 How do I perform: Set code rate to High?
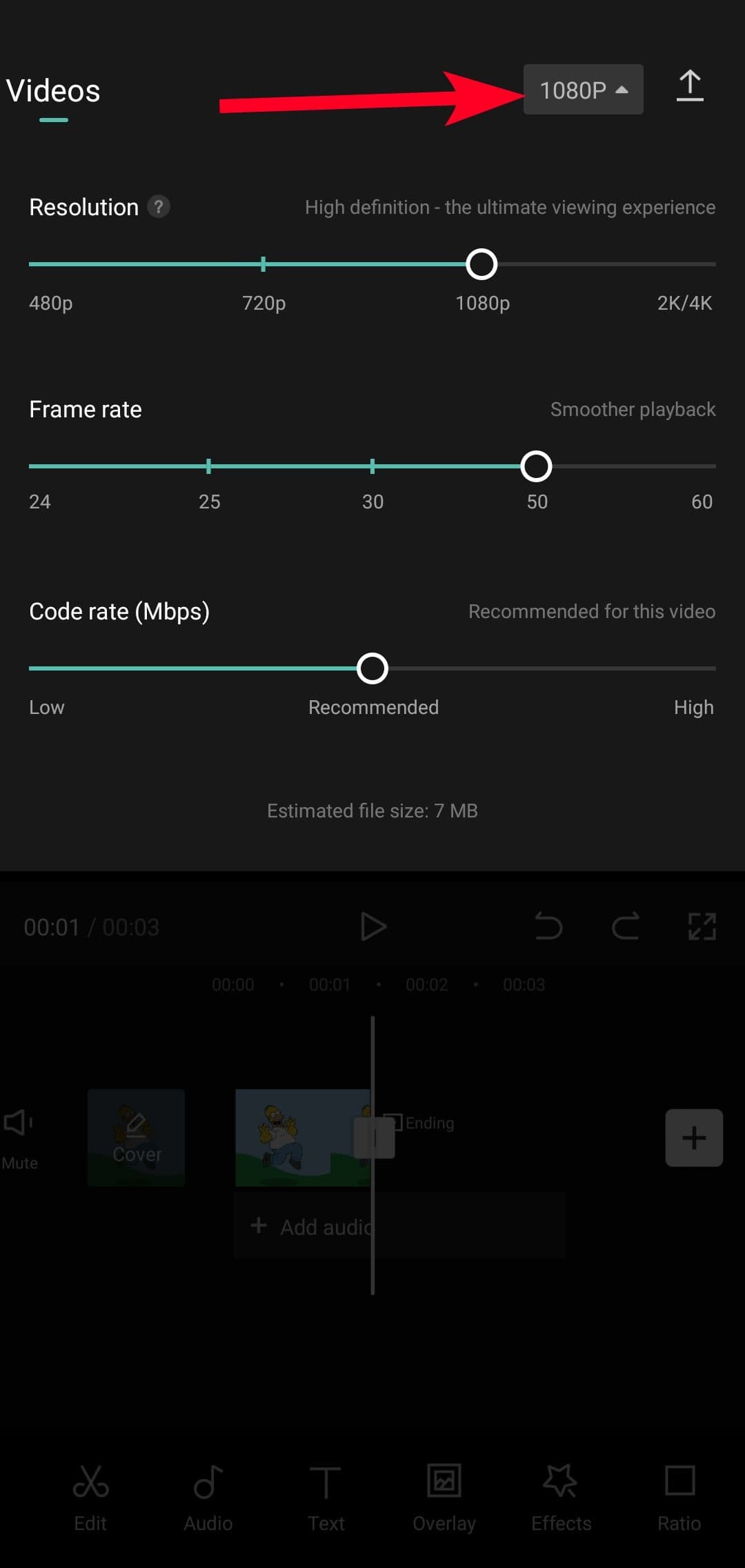(713, 668)
